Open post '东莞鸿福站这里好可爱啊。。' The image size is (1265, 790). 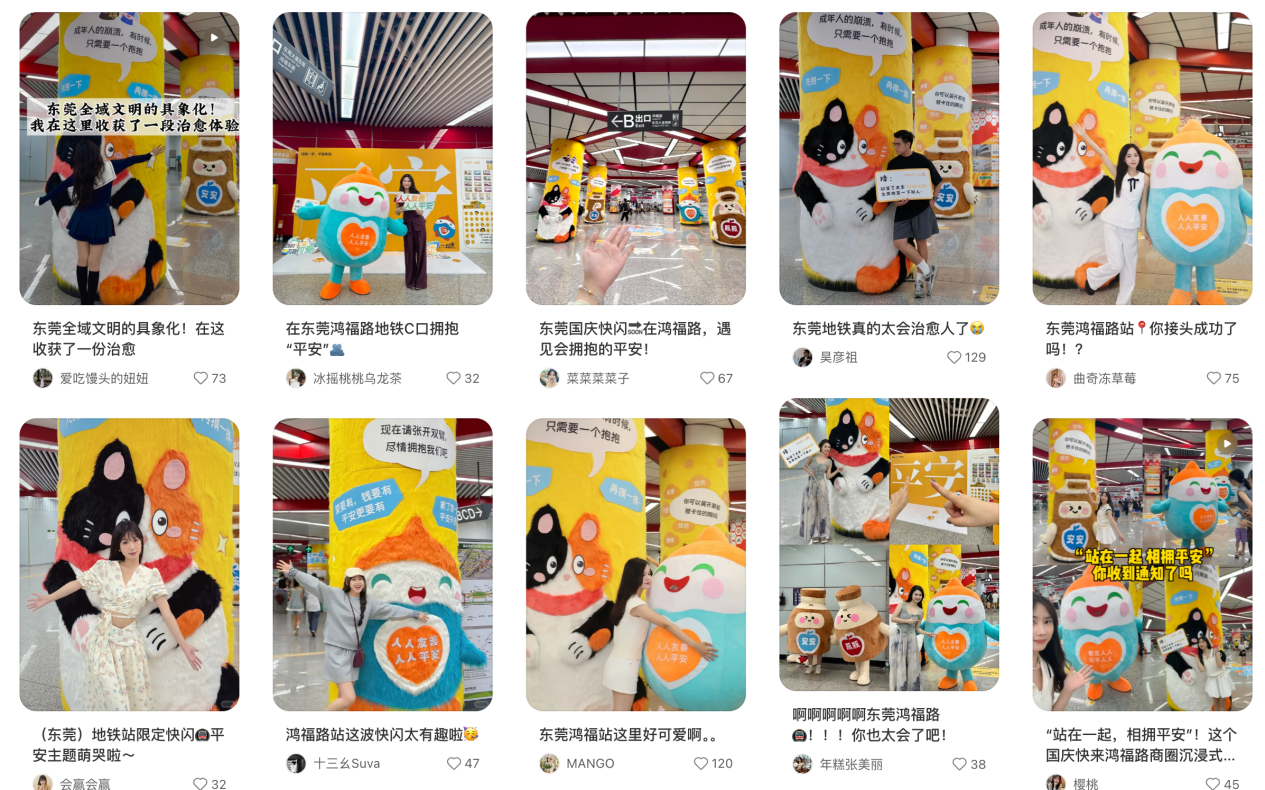pyautogui.click(x=635, y=565)
